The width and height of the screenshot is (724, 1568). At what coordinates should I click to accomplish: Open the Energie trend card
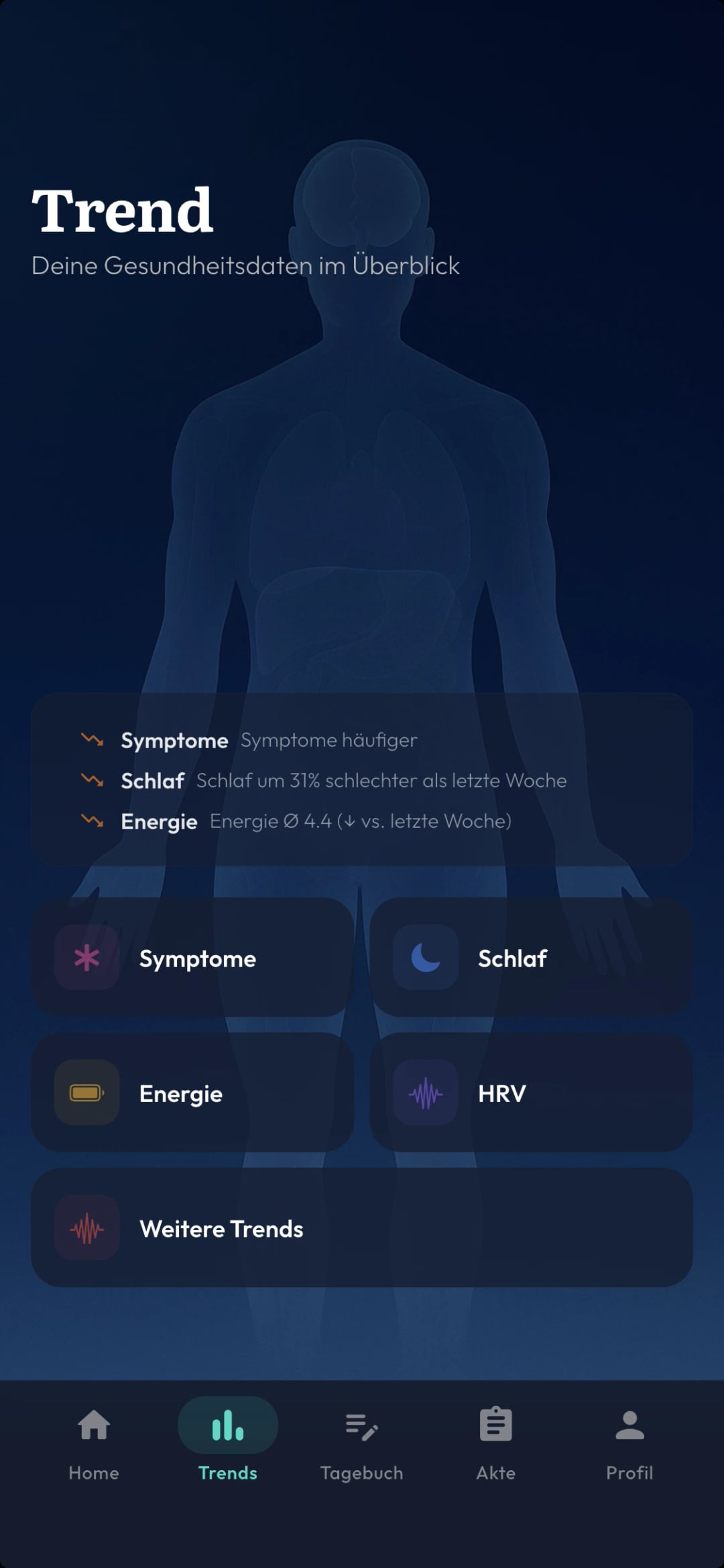[192, 1093]
